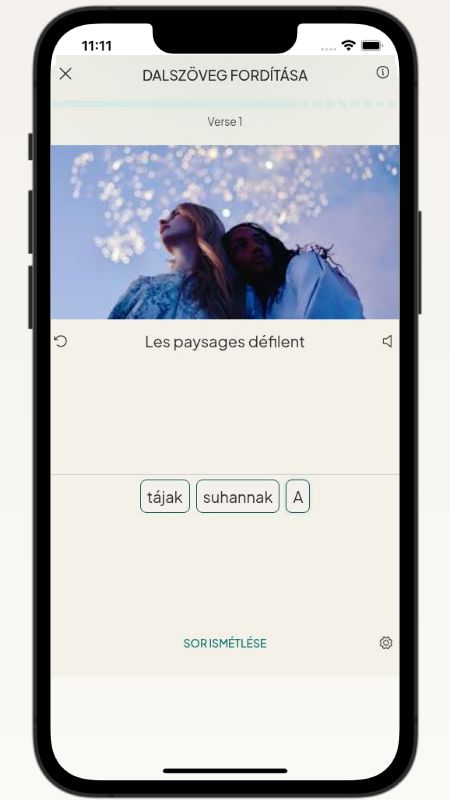Choose the "A" word chip
450x800 pixels.
click(x=298, y=496)
